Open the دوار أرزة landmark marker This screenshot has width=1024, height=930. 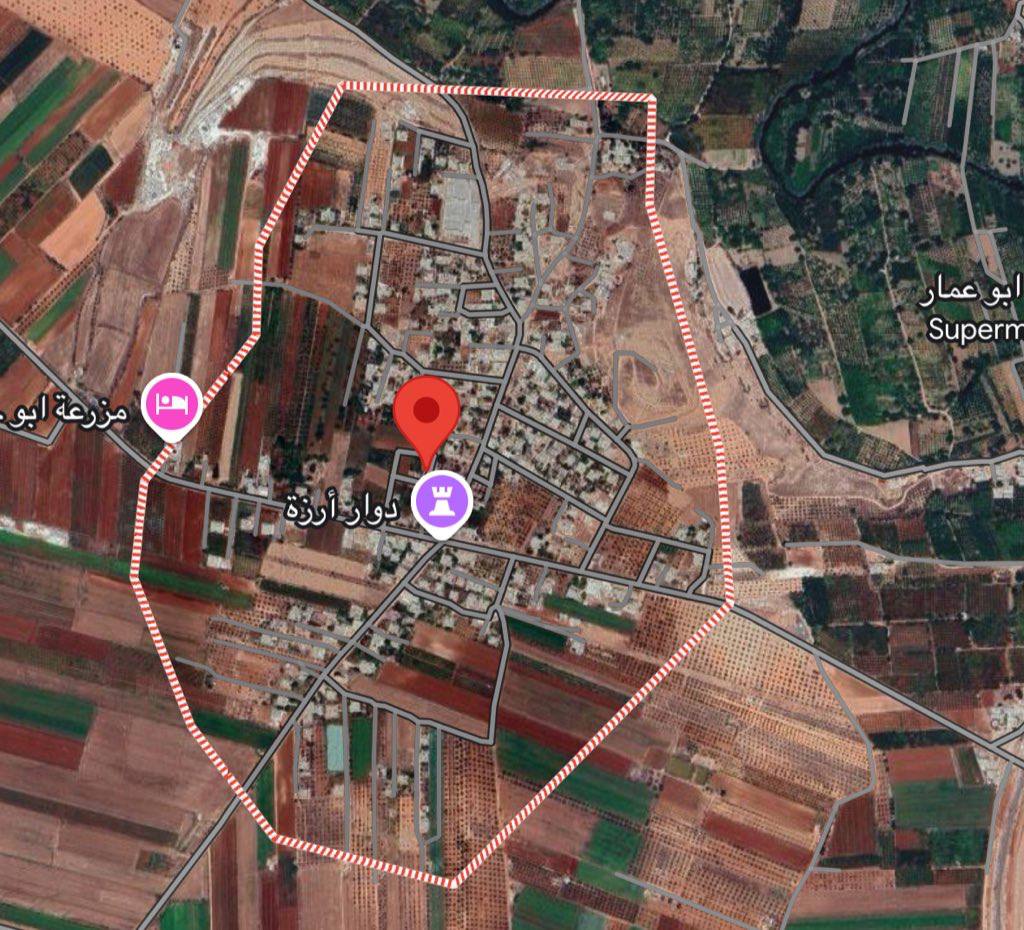click(443, 503)
